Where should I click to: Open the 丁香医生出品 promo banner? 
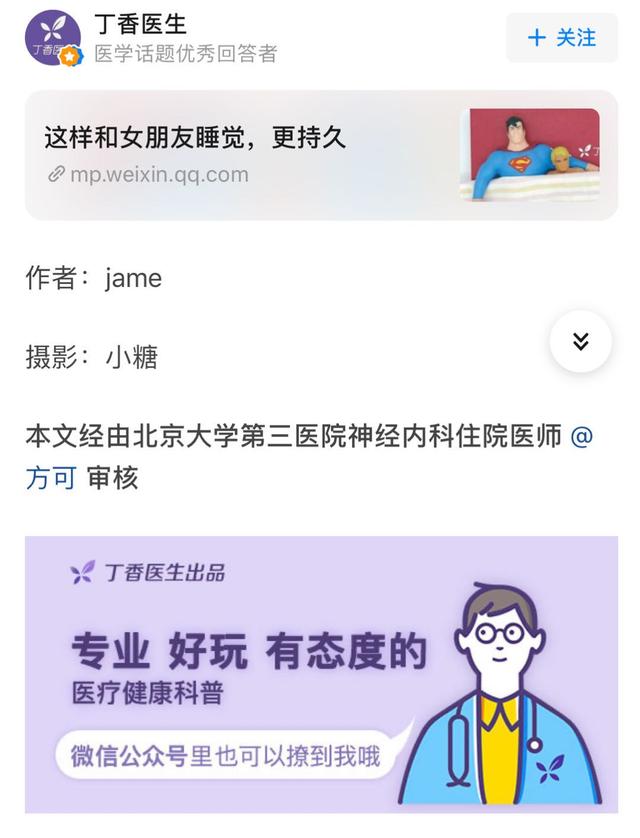[x=321, y=674]
